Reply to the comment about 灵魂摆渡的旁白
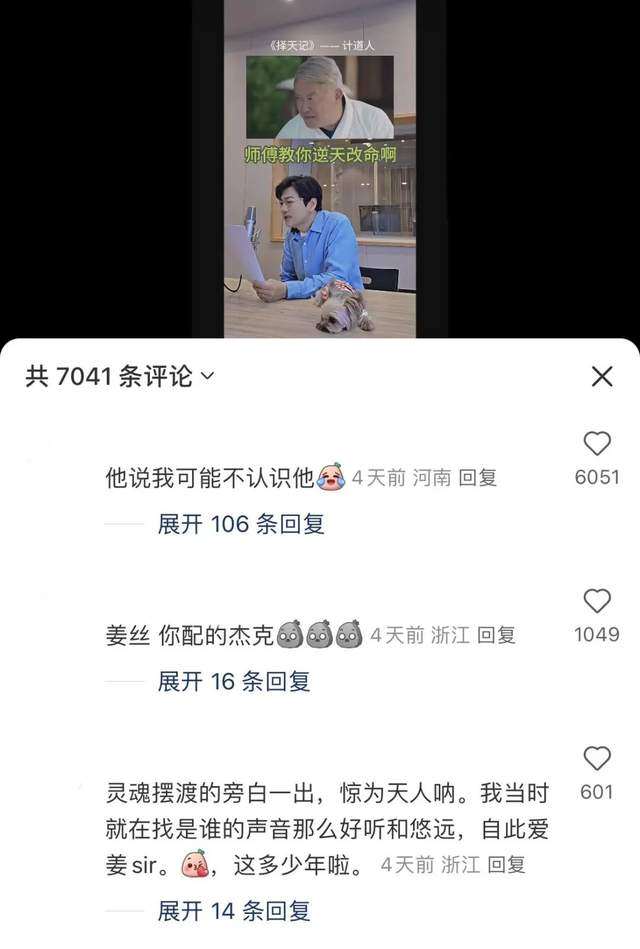This screenshot has height=949, width=640. coord(505,865)
